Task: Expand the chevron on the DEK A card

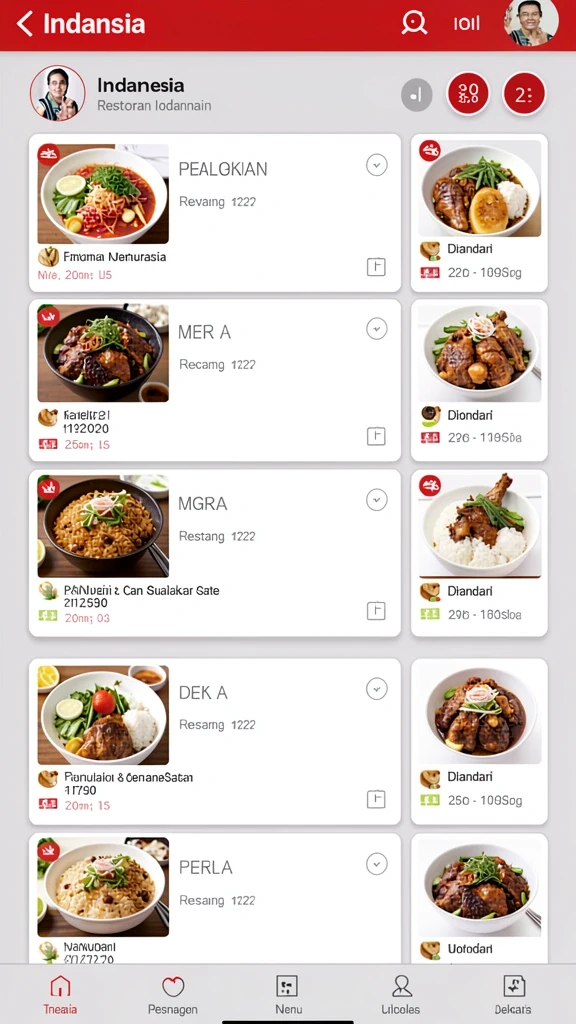Action: click(376, 689)
